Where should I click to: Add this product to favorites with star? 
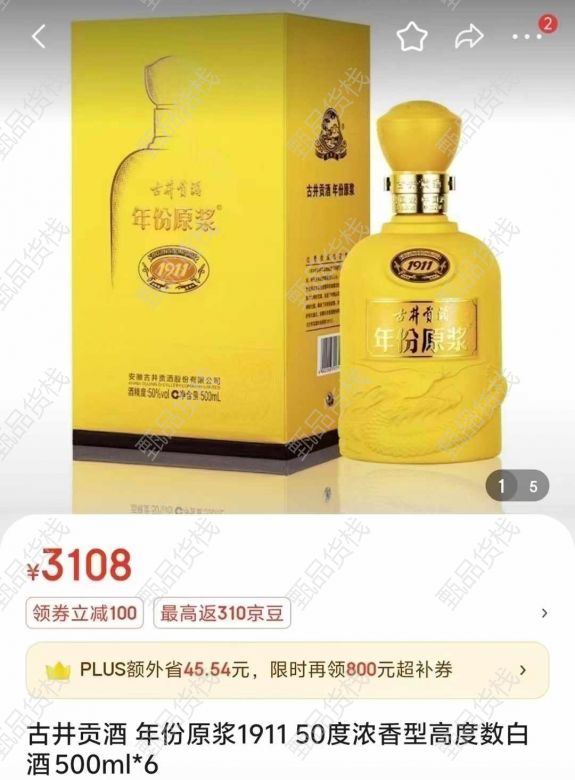point(412,35)
